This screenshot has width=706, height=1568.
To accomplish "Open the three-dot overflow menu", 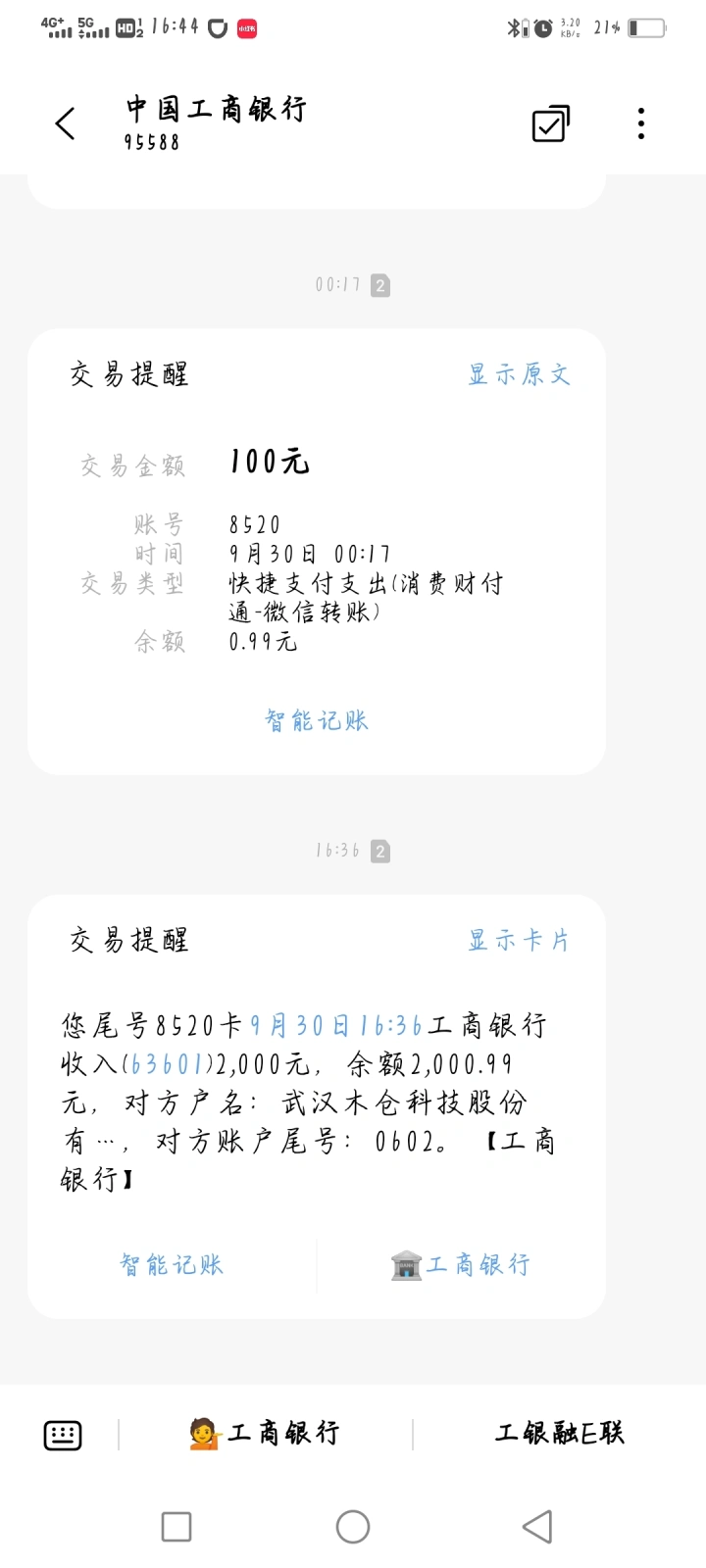I will tap(641, 123).
